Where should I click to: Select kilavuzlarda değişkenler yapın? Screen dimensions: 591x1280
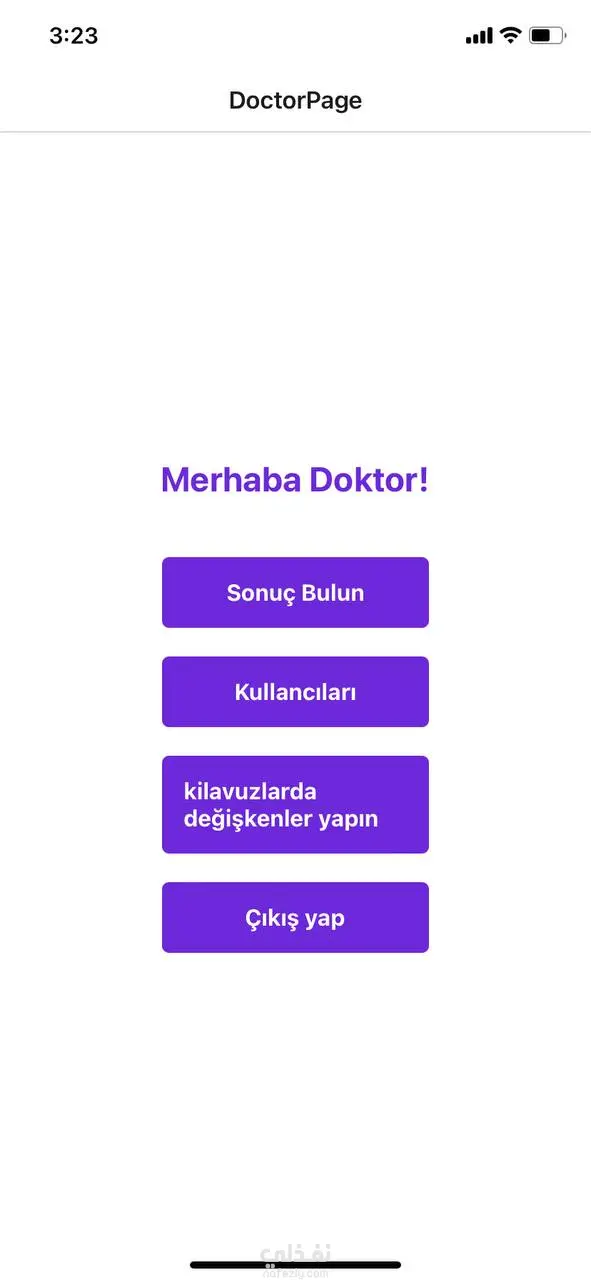click(295, 804)
